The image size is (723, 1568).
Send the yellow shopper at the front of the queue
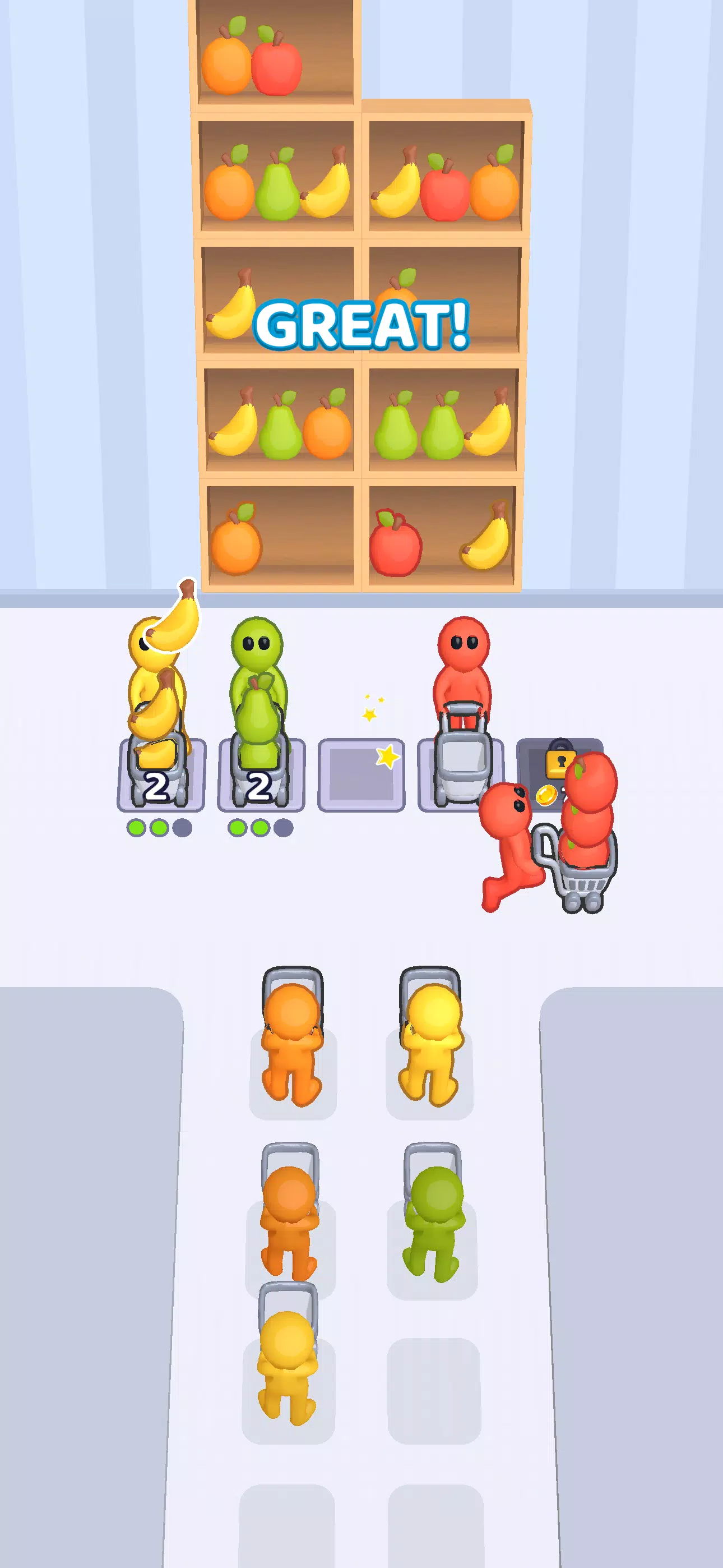tap(431, 1041)
